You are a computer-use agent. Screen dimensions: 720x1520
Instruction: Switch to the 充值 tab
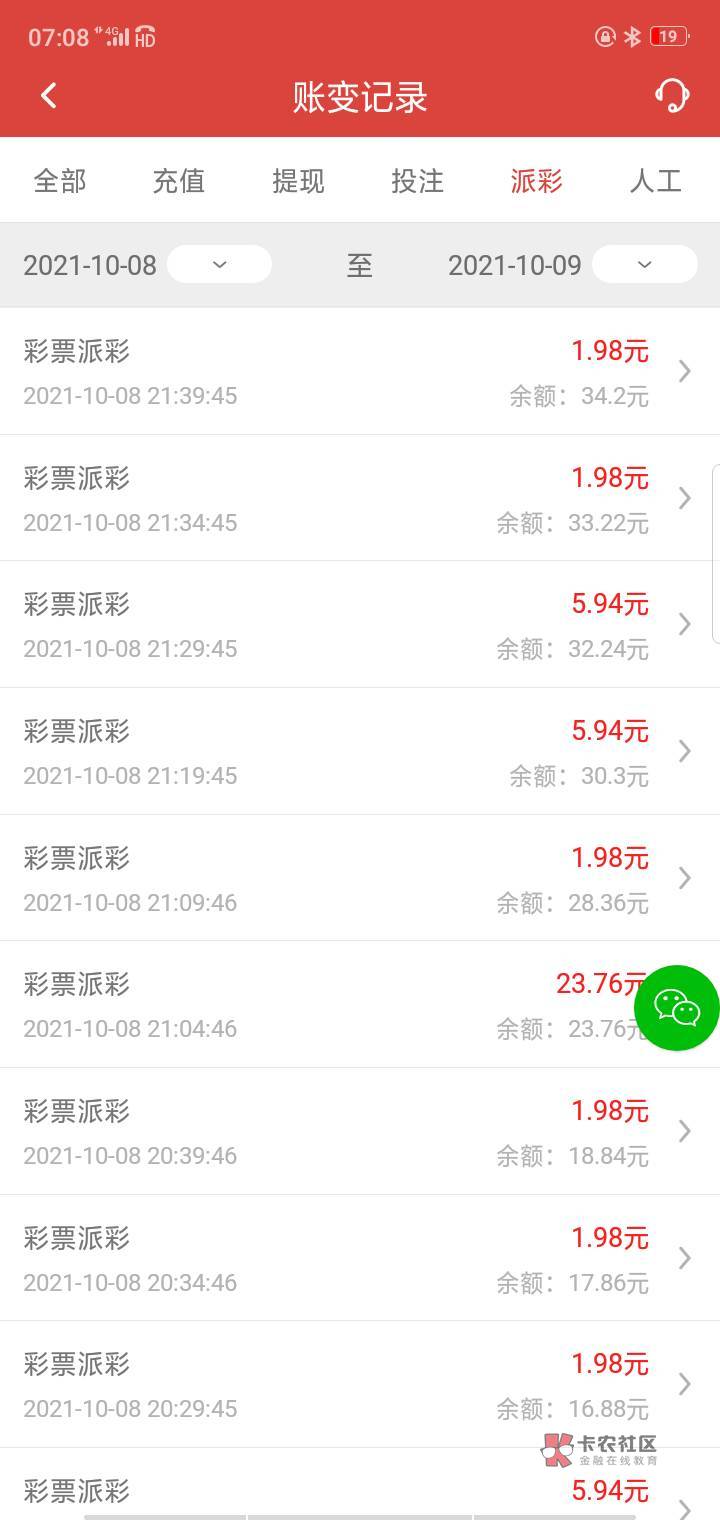coord(179,181)
